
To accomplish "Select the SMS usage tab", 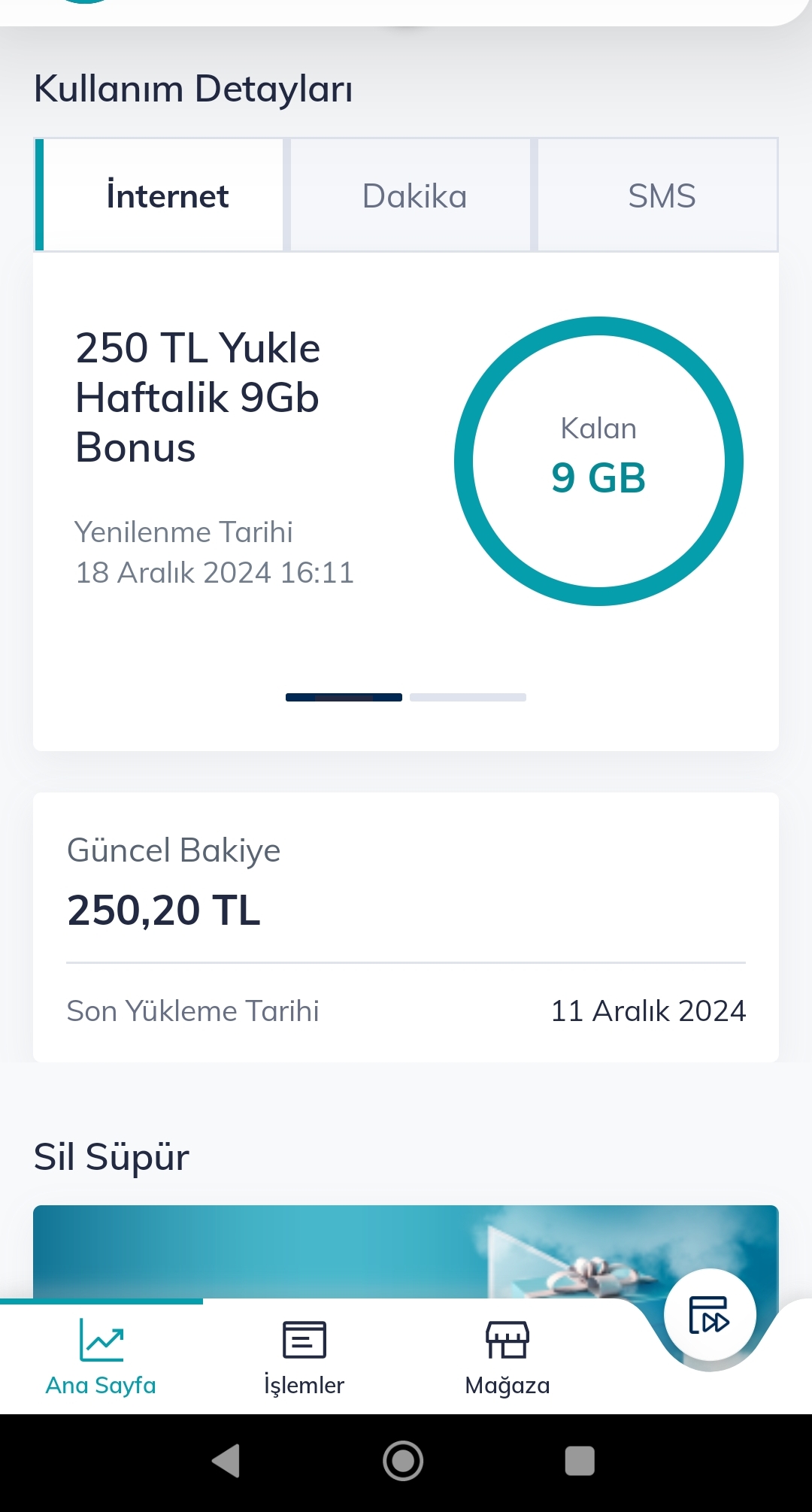I will [x=659, y=195].
